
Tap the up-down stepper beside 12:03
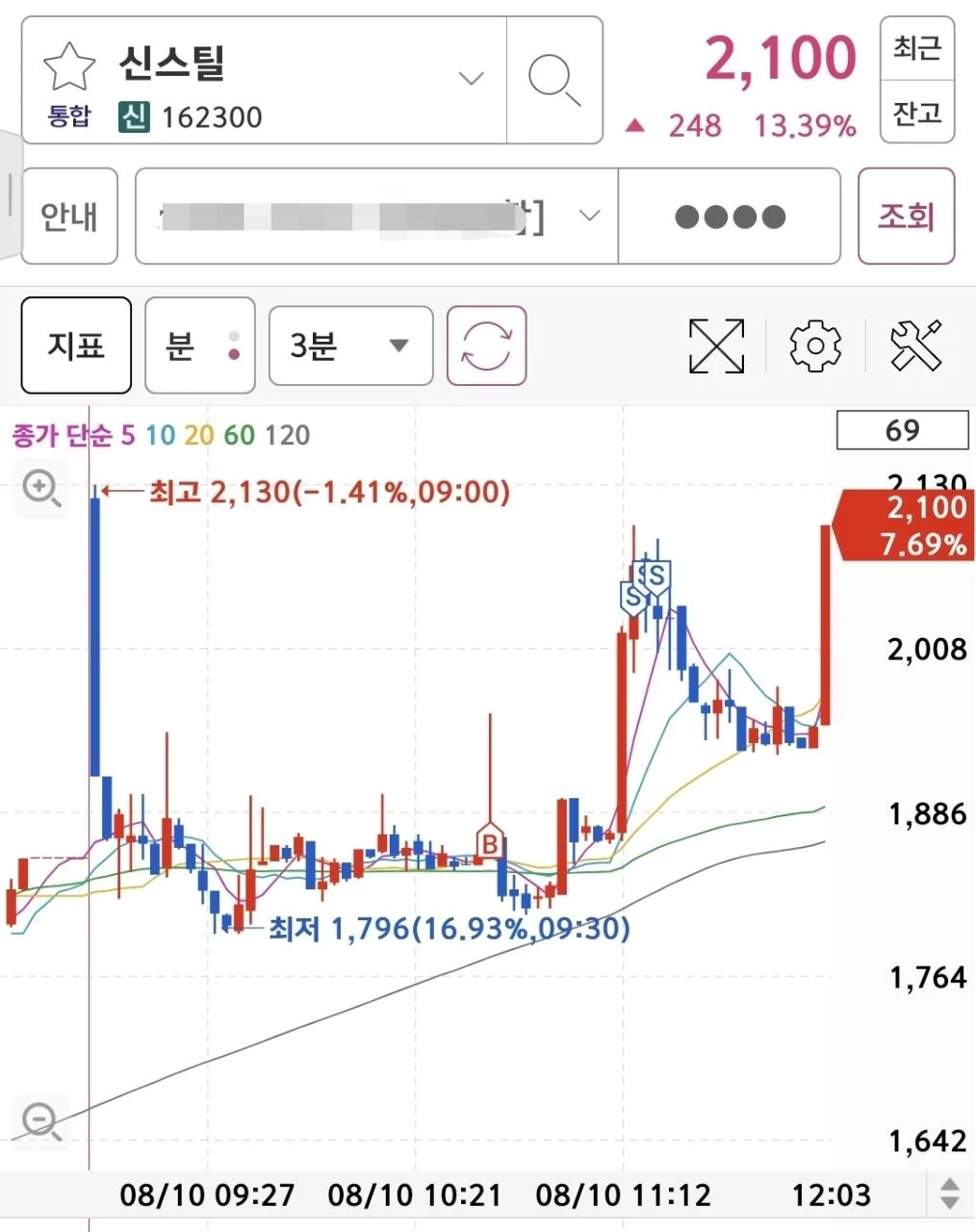point(949,1194)
